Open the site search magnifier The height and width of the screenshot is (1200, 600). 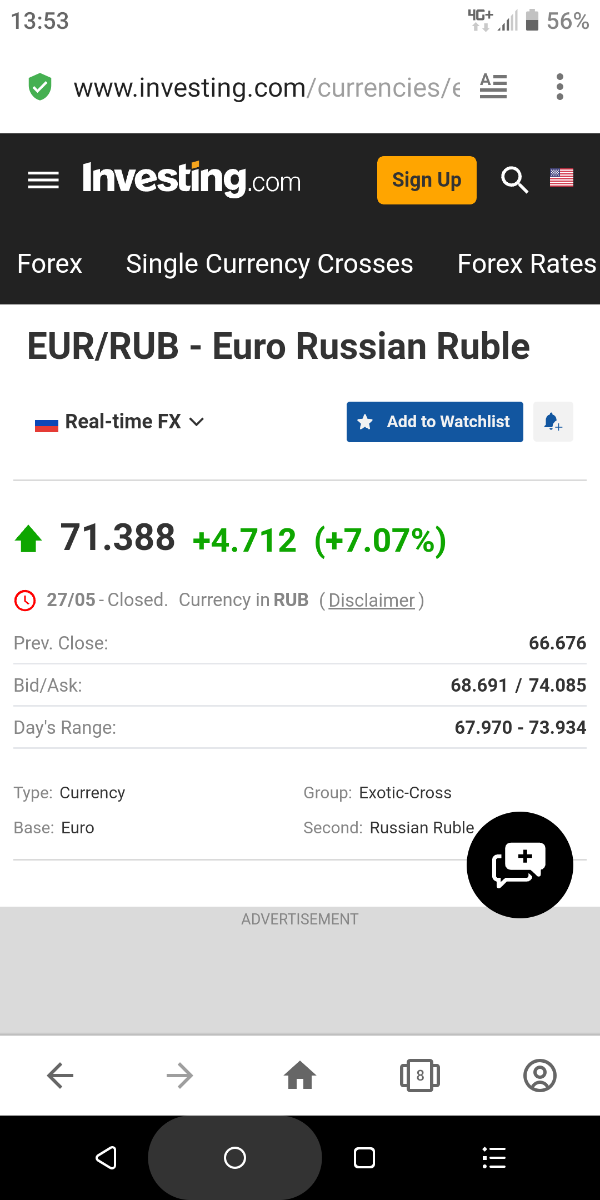[x=514, y=180]
